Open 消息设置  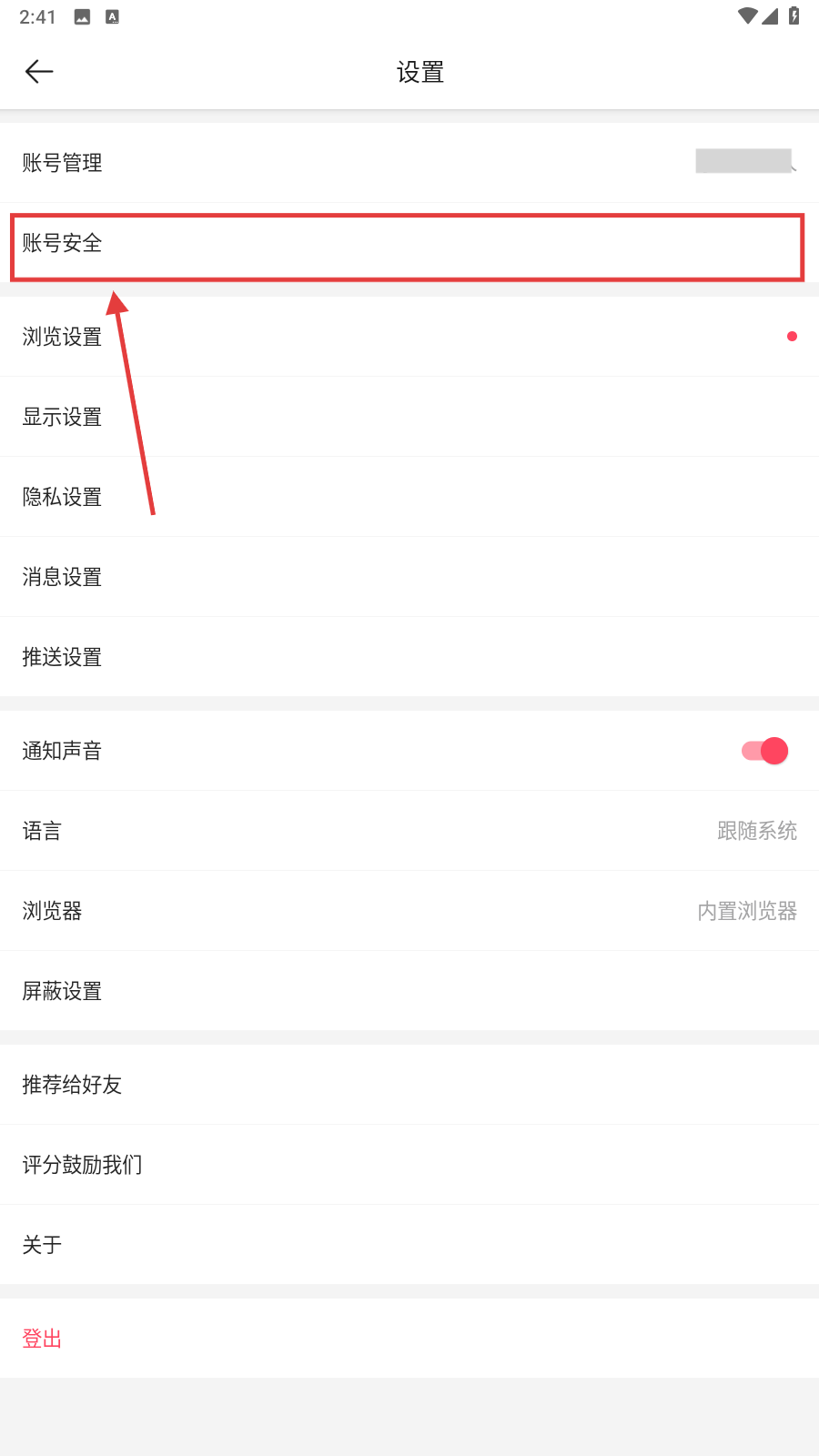409,577
